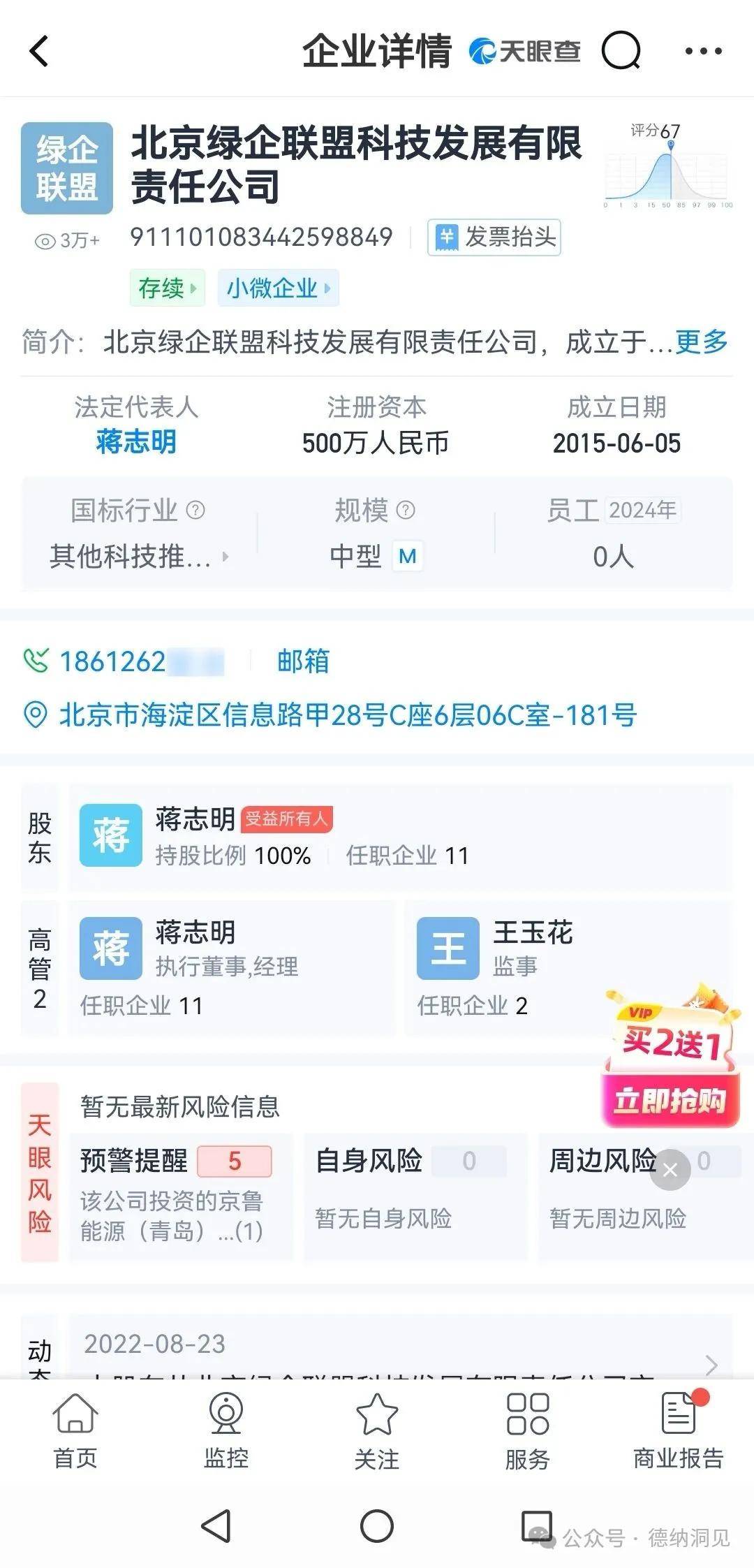Open the 邮箱 email link
Image resolution: width=754 pixels, height=1568 pixels.
(303, 661)
